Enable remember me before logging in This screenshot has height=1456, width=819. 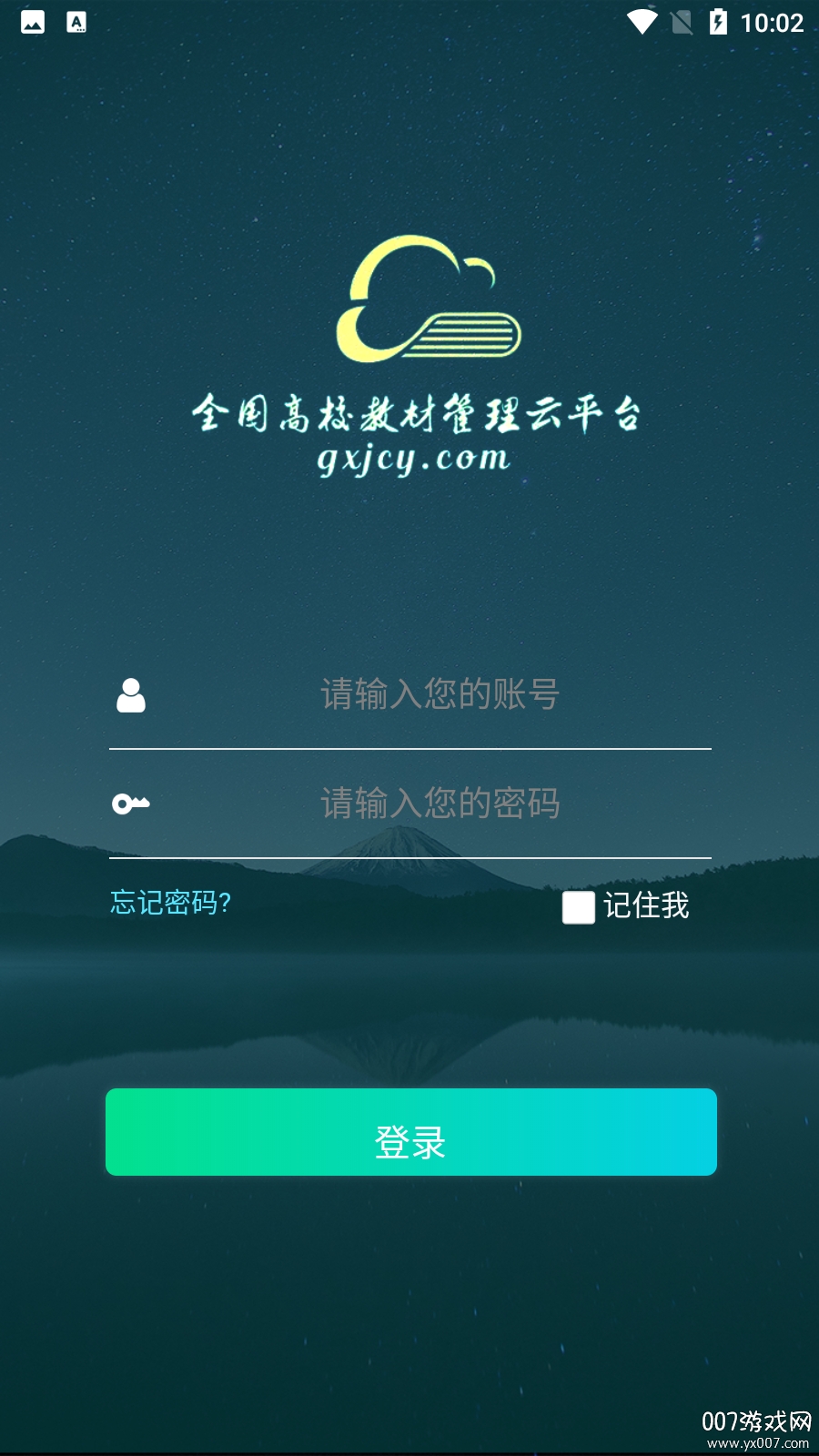pyautogui.click(x=578, y=907)
